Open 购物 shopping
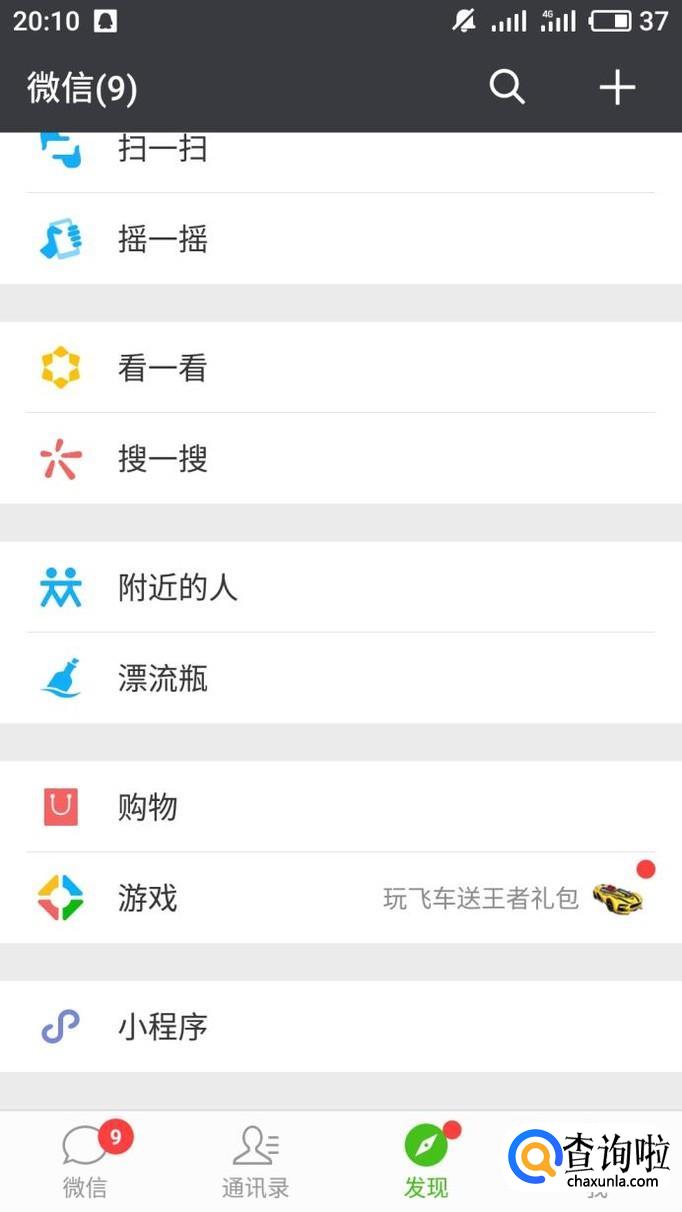Screen dimensions: 682x1212 pyautogui.click(x=148, y=807)
